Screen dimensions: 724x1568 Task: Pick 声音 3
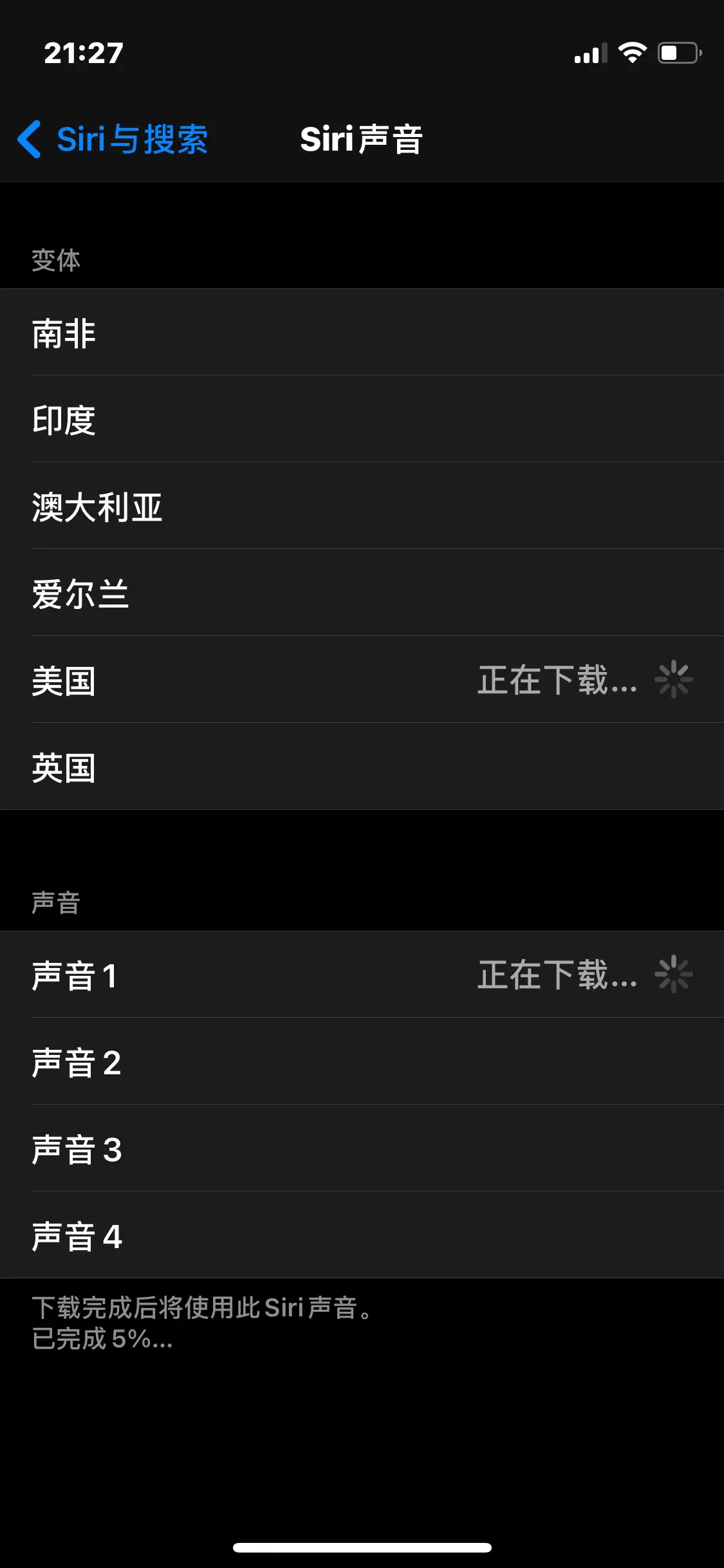tap(362, 1148)
